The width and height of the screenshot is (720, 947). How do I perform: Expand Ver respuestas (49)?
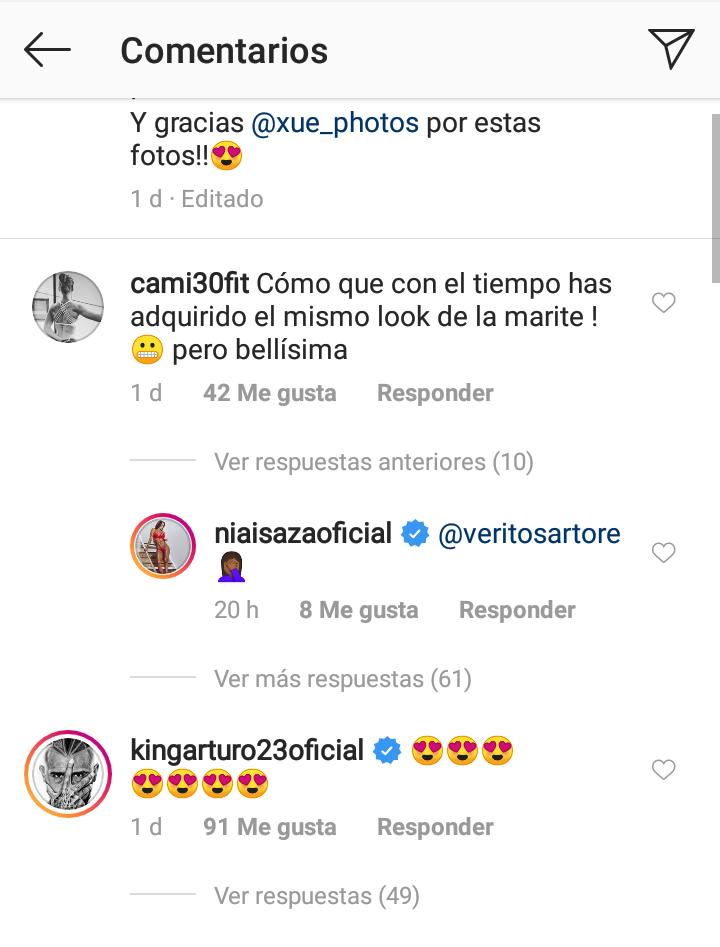(x=316, y=895)
